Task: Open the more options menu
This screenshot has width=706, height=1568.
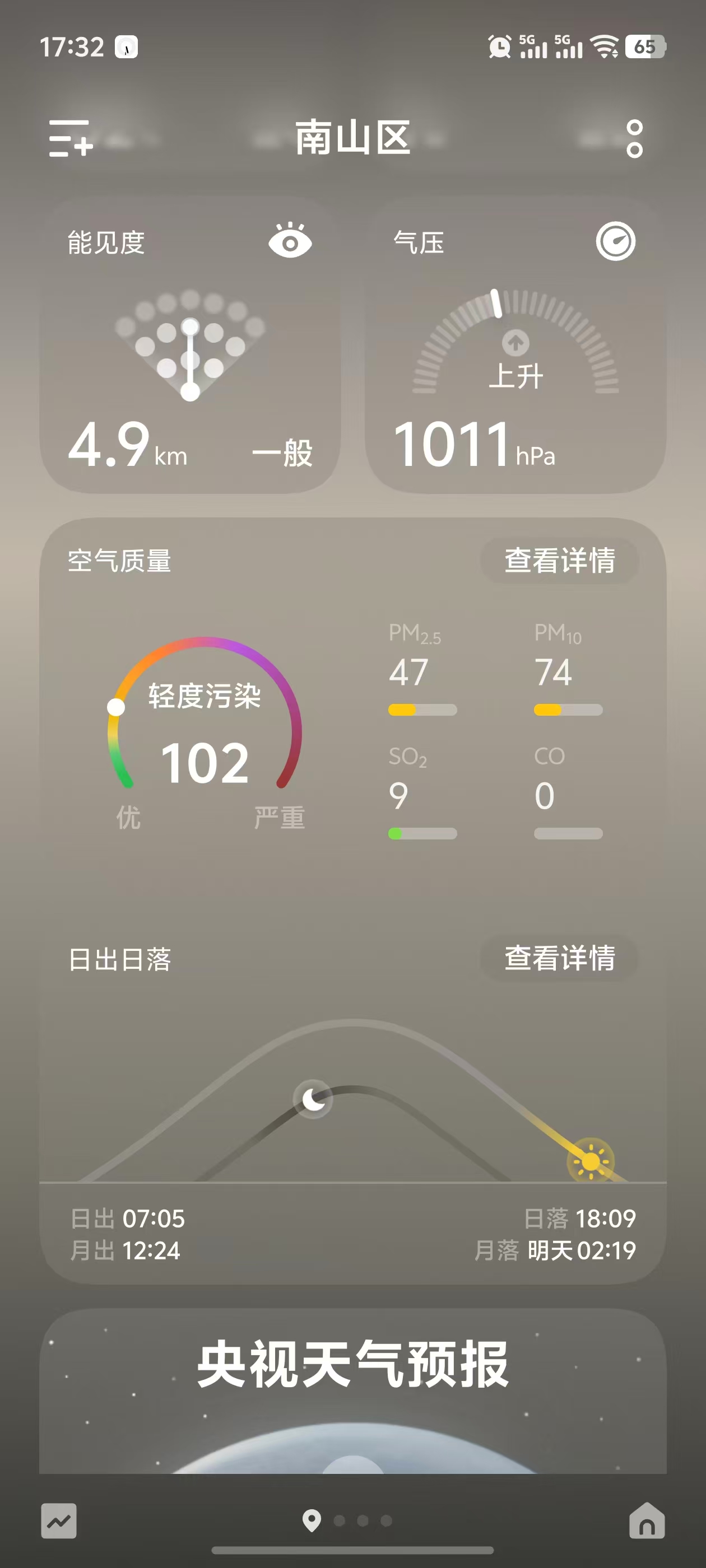Action: coord(634,139)
